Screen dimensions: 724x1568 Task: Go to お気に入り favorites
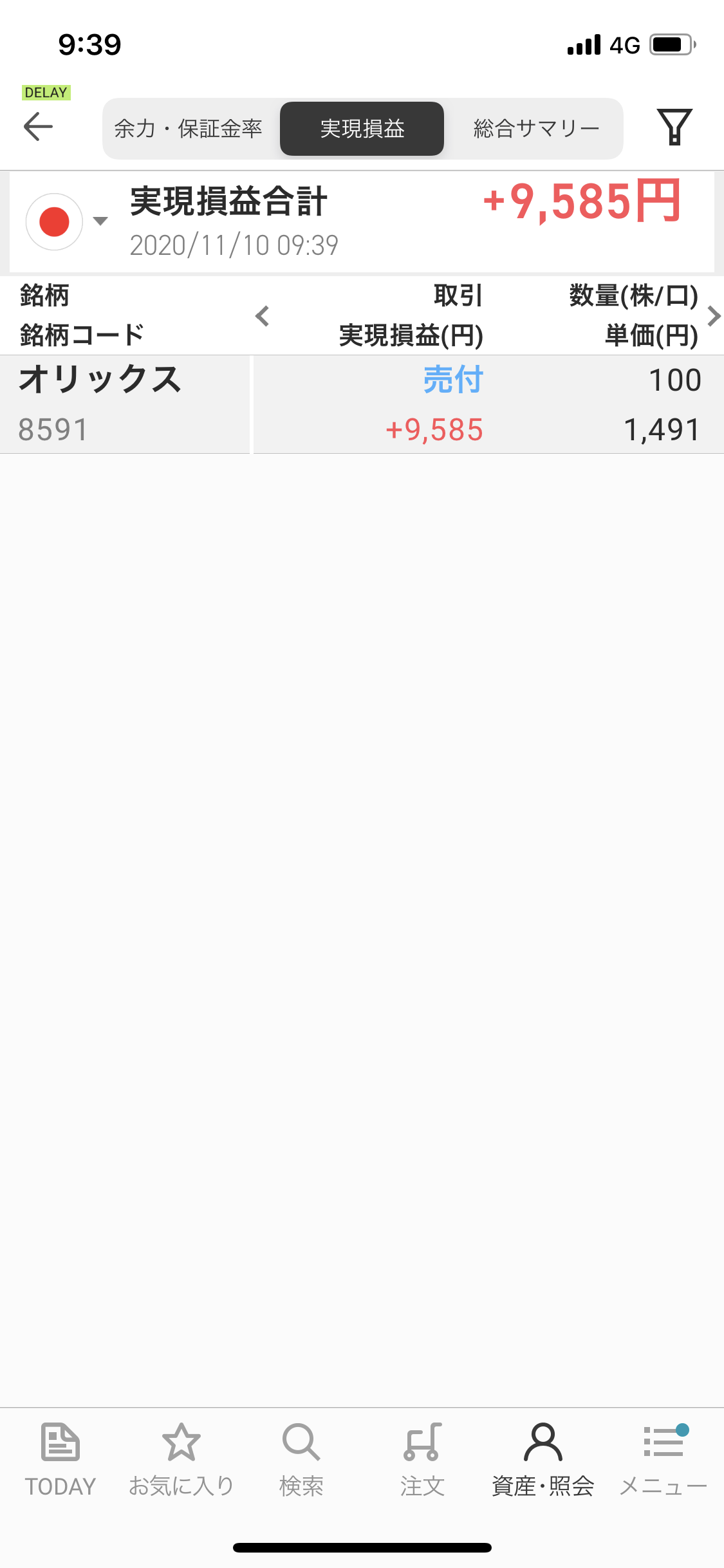[x=181, y=1460]
